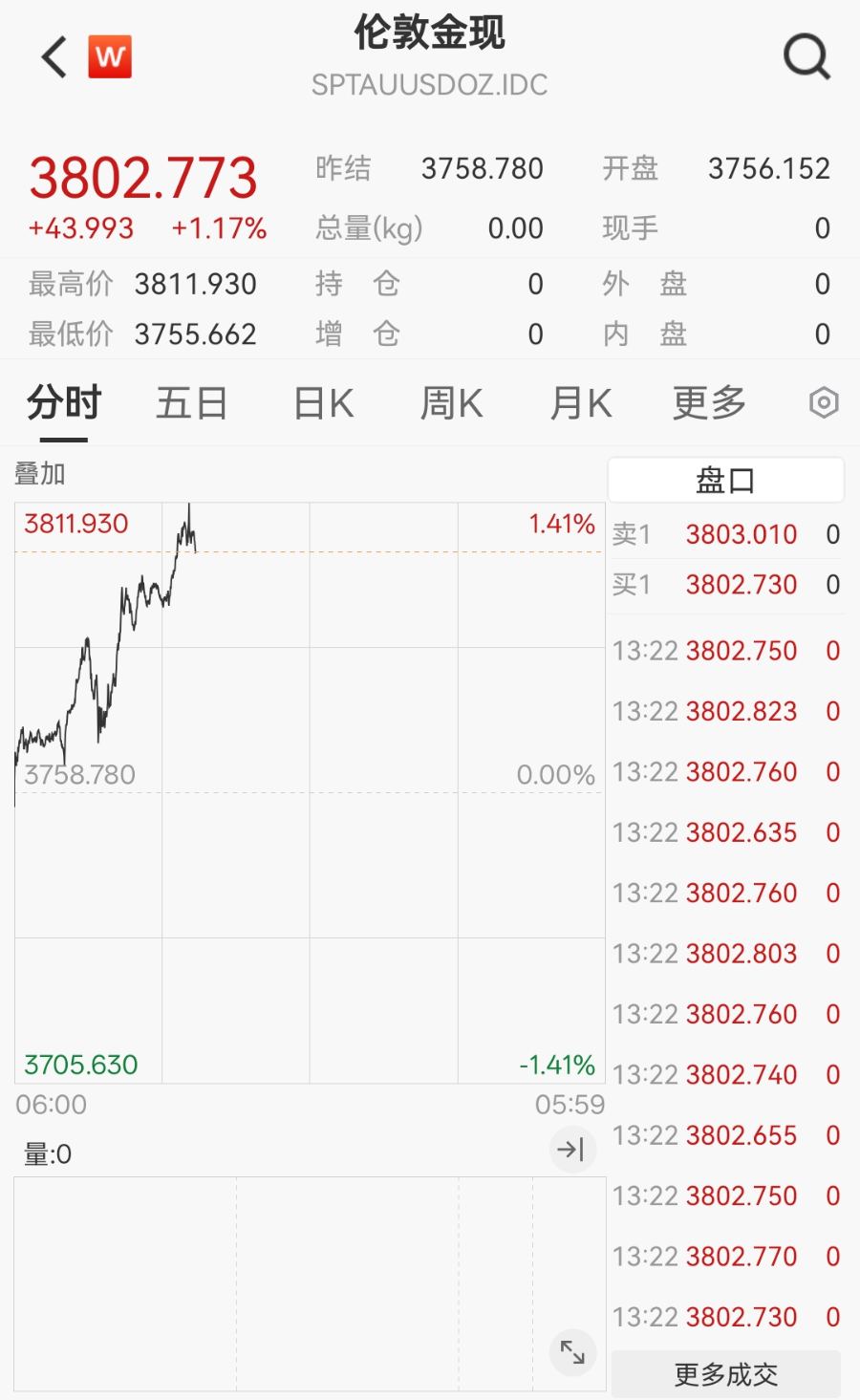Tap 叠加 to overlay another instrument
This screenshot has height=1400, width=860.
pos(40,473)
